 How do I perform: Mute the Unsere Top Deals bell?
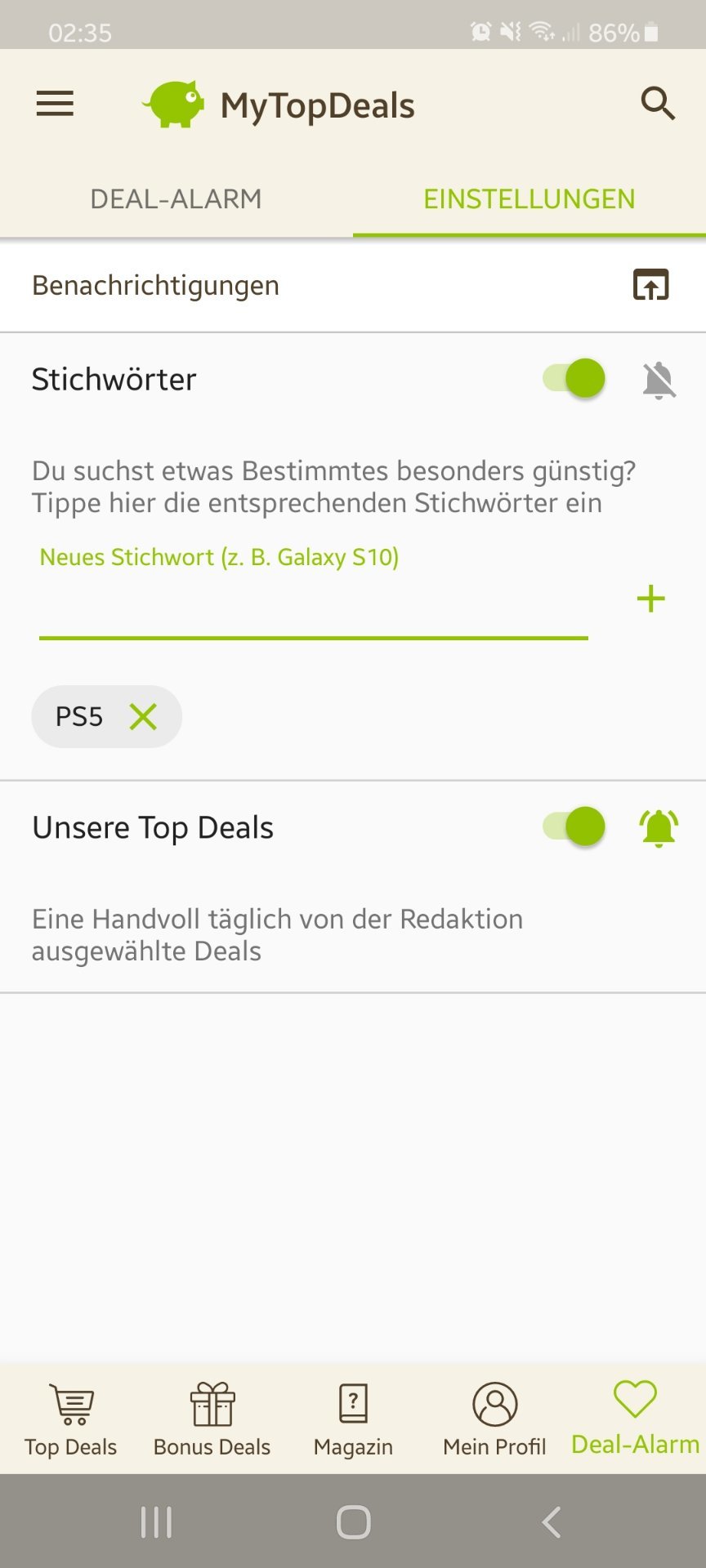click(659, 828)
